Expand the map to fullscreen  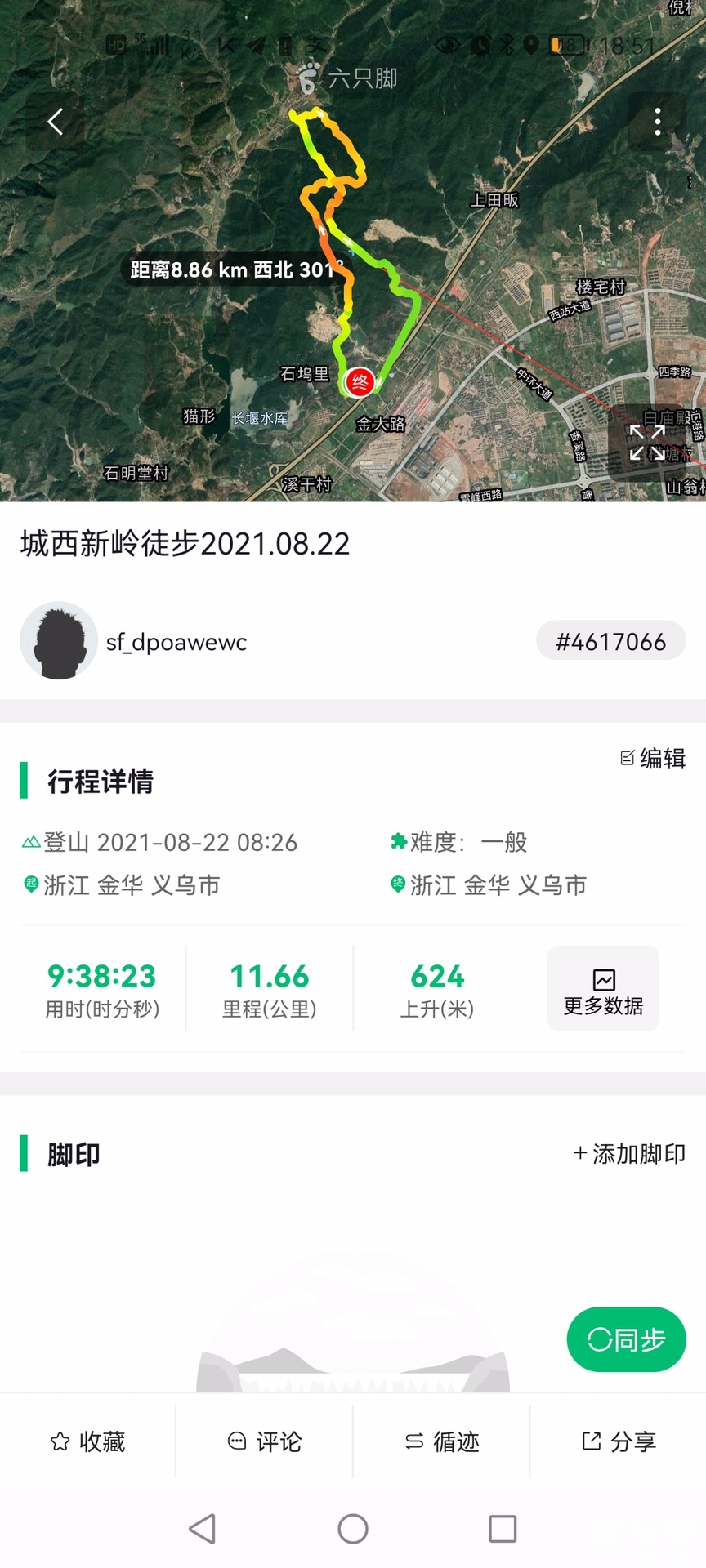647,443
